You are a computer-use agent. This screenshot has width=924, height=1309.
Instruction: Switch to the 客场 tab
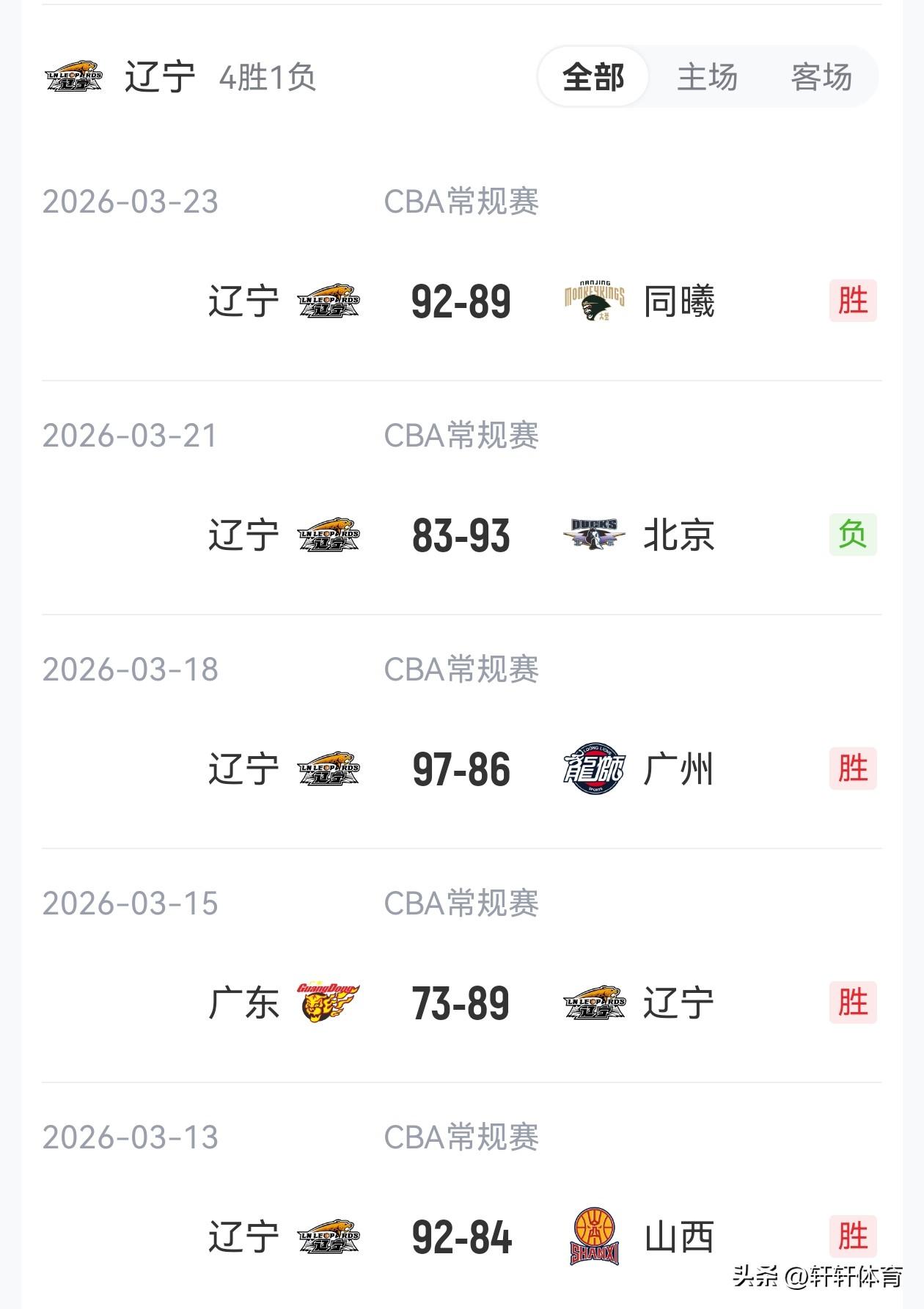point(821,77)
